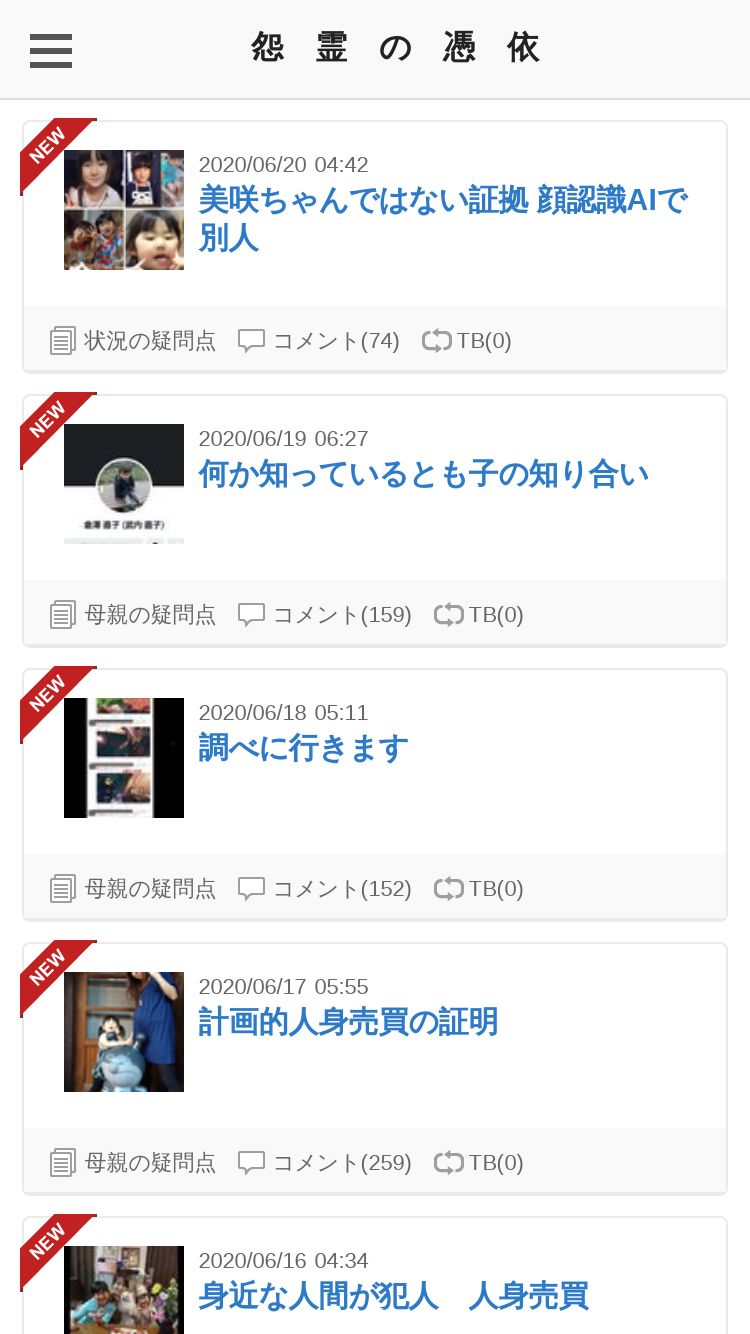Open post 調べに行きます
The width and height of the screenshot is (750, 1334).
click(303, 748)
